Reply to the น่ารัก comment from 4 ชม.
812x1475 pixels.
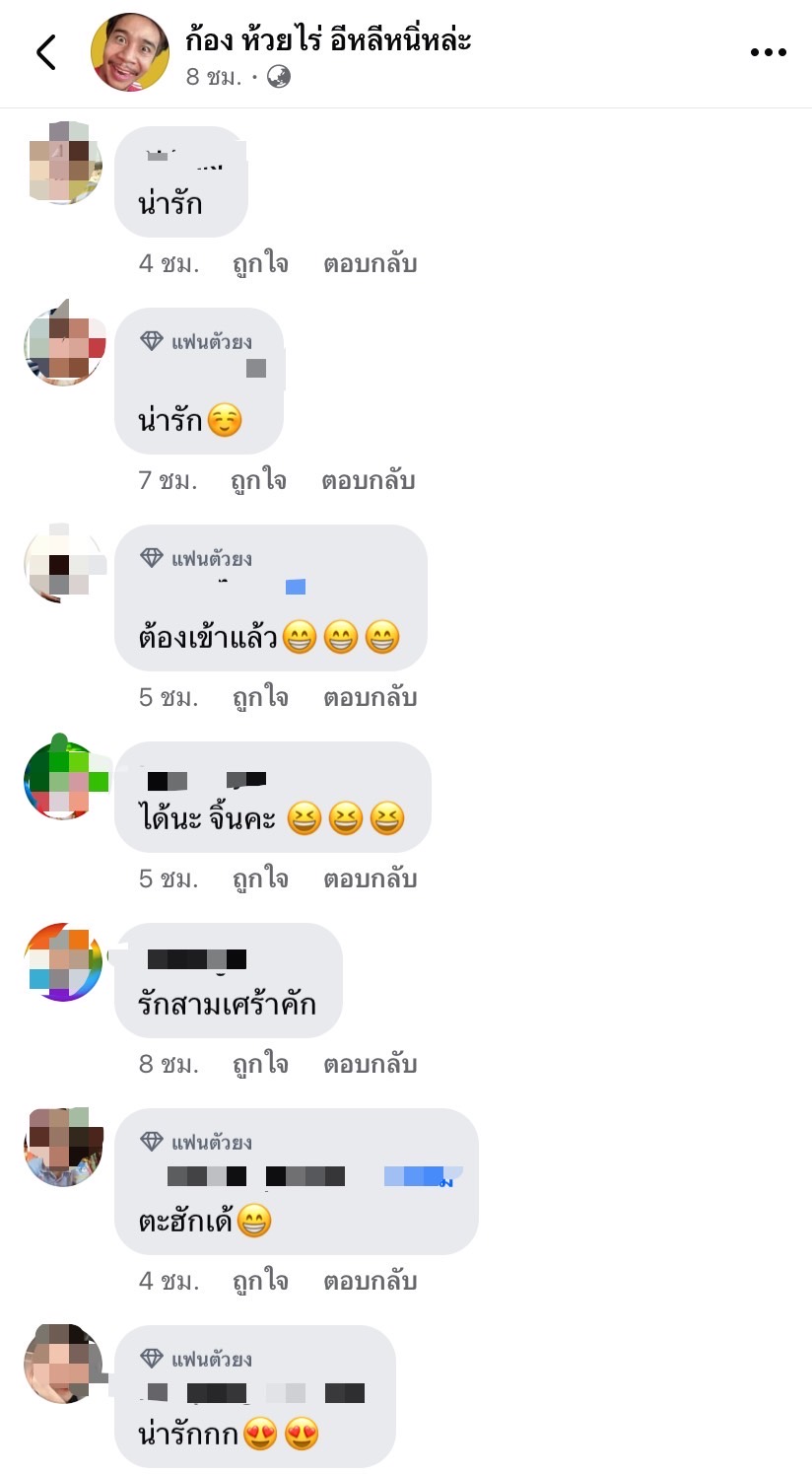pyautogui.click(x=370, y=264)
